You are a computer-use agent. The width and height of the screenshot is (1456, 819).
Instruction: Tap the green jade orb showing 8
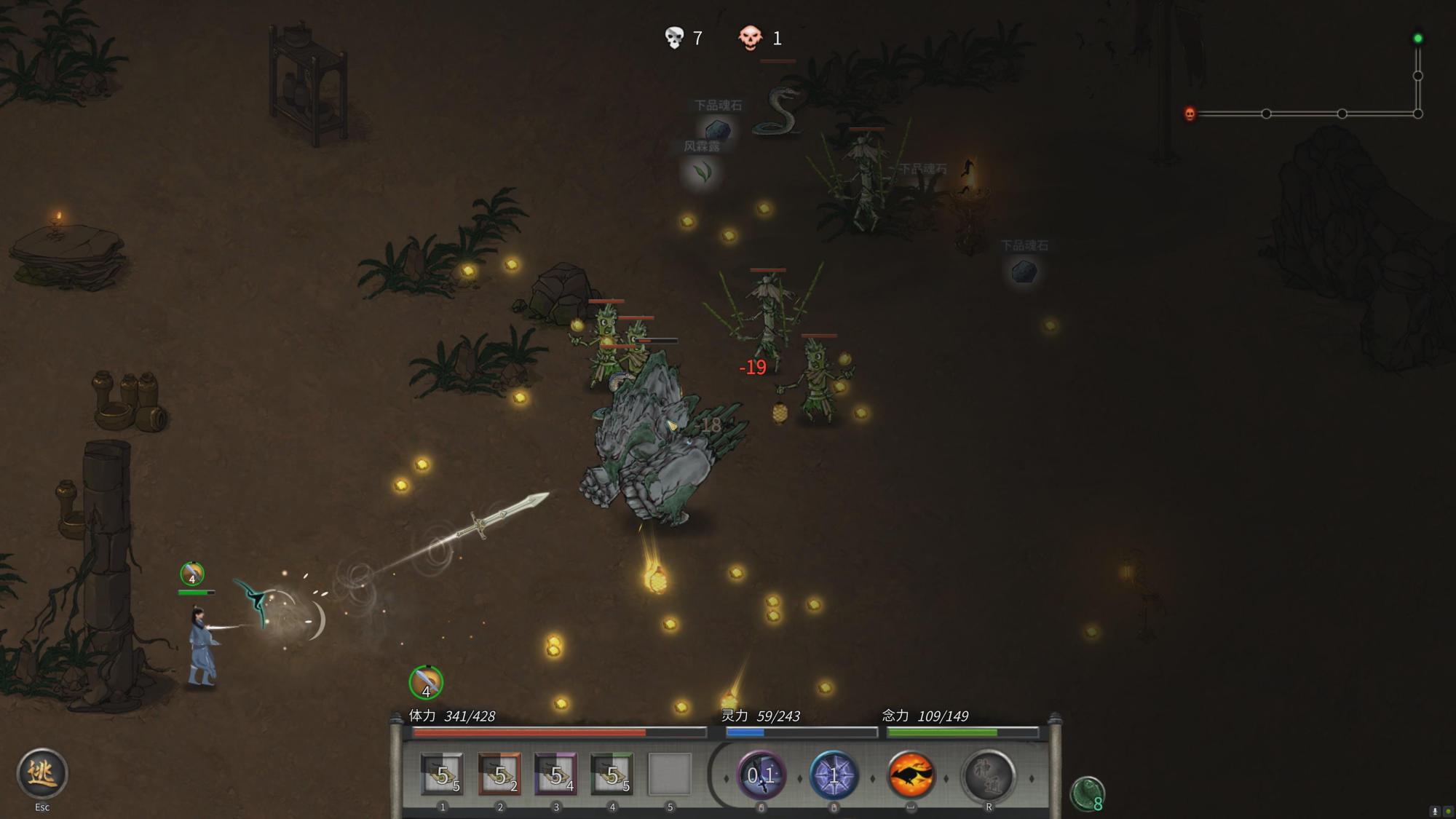[1087, 794]
